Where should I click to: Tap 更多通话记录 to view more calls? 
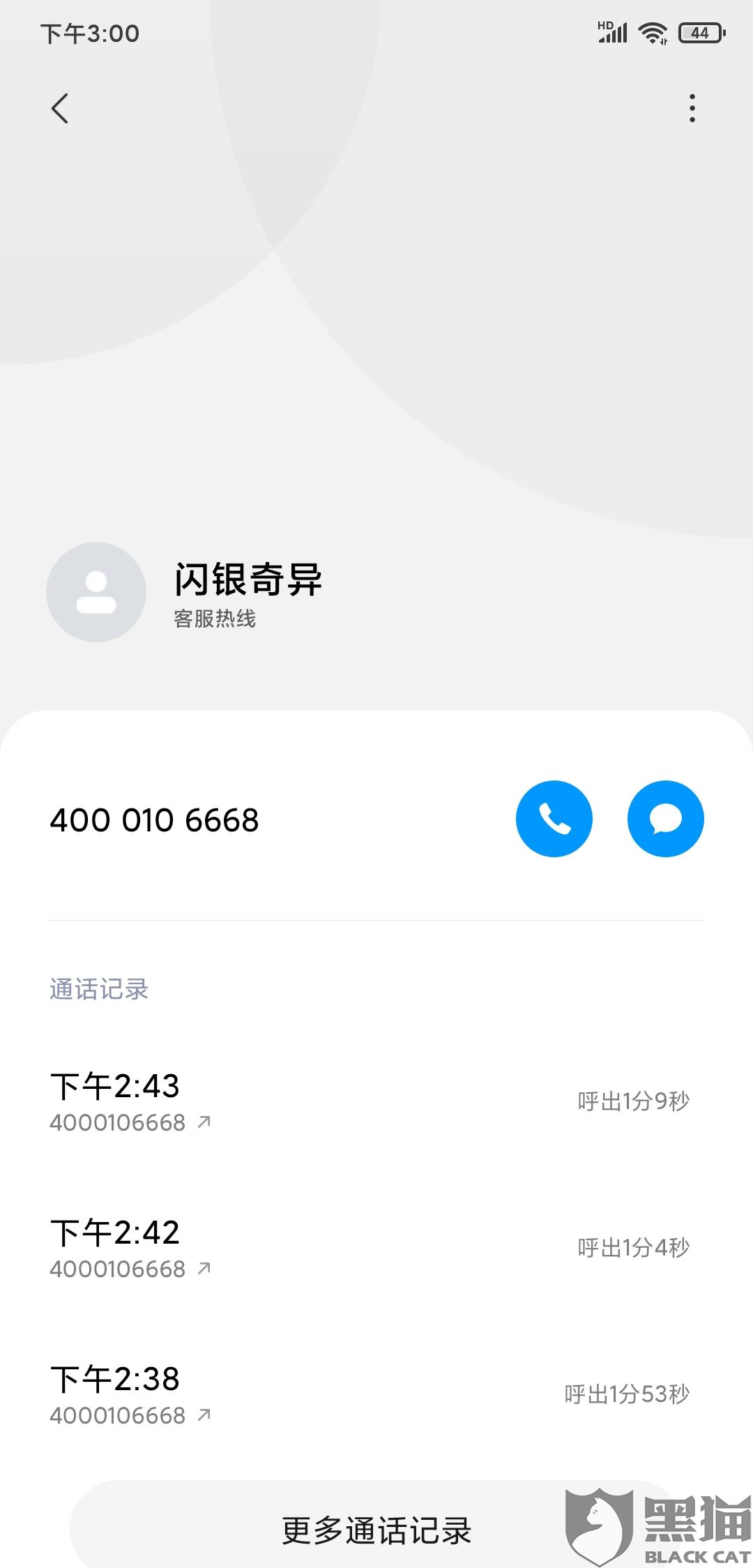pos(376,1530)
